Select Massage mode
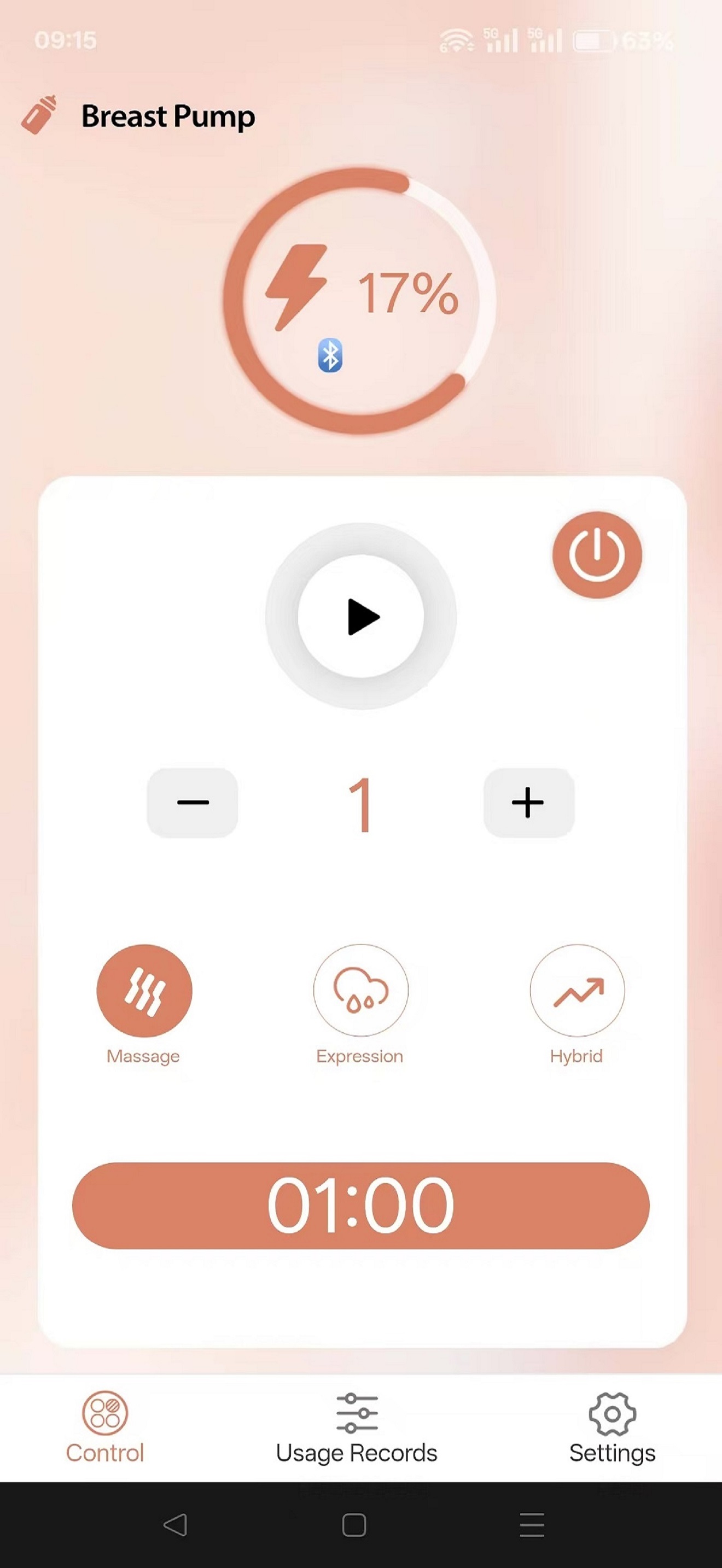 tap(144, 990)
